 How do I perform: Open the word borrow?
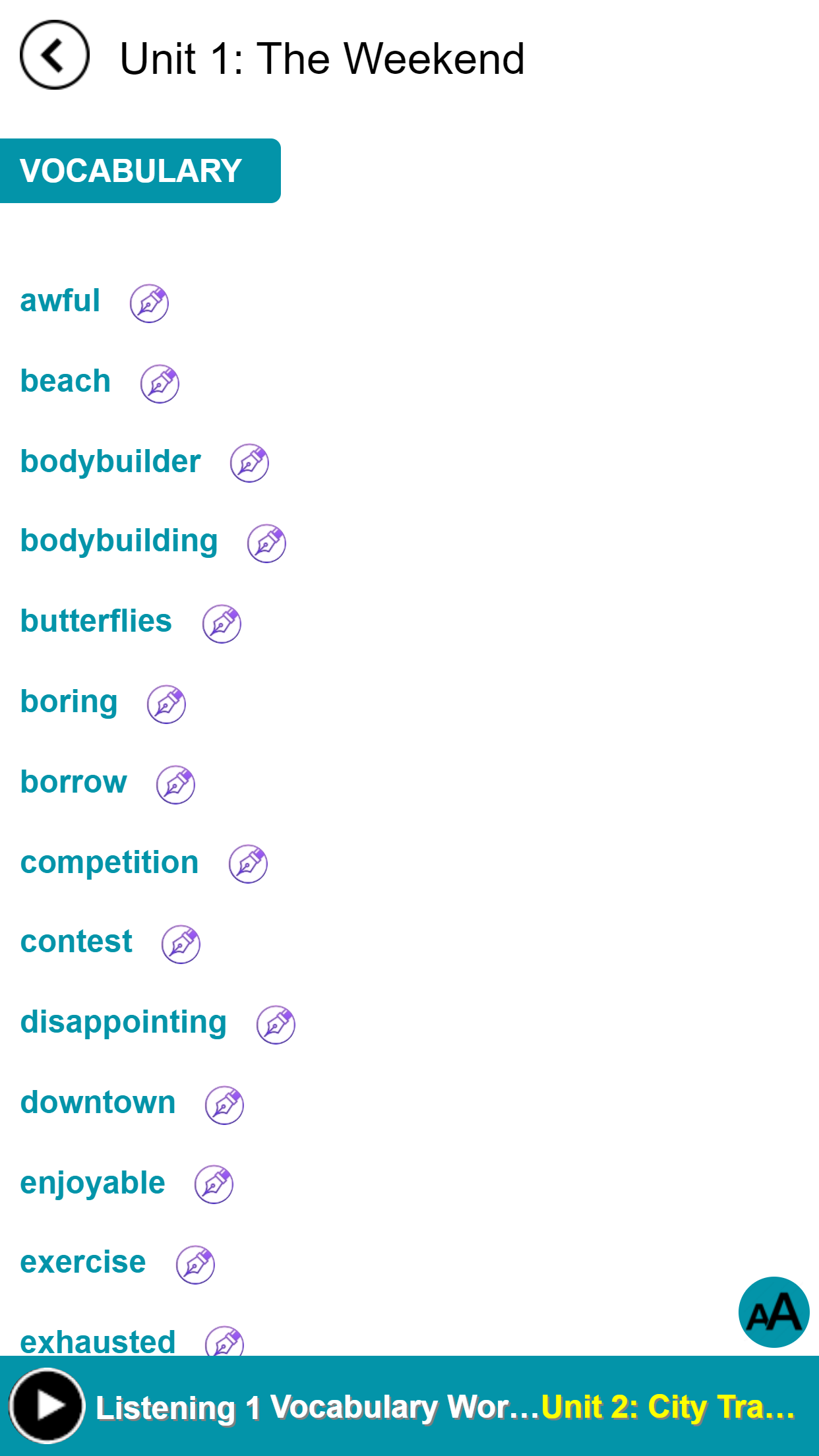(x=73, y=783)
